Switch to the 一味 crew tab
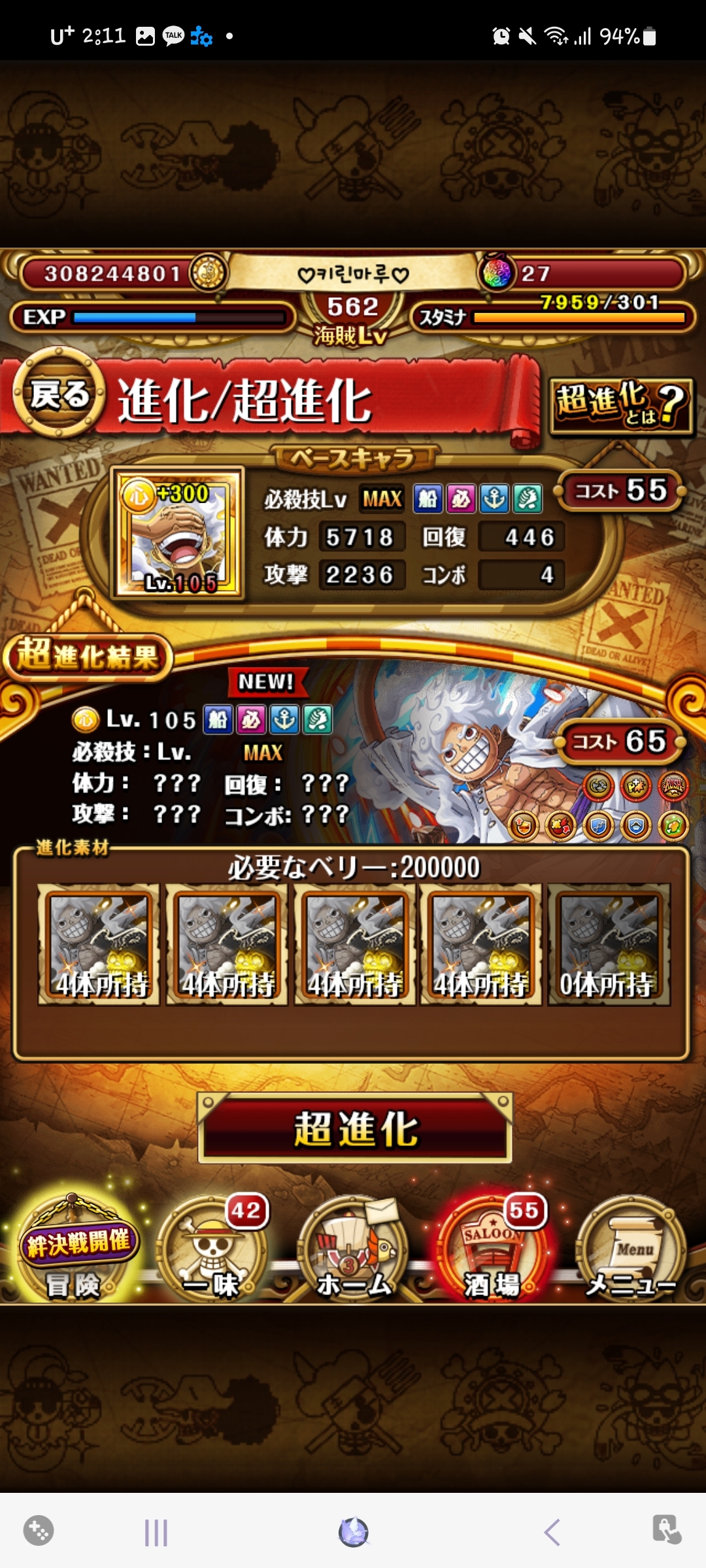The width and height of the screenshot is (706, 1568). 212,1249
